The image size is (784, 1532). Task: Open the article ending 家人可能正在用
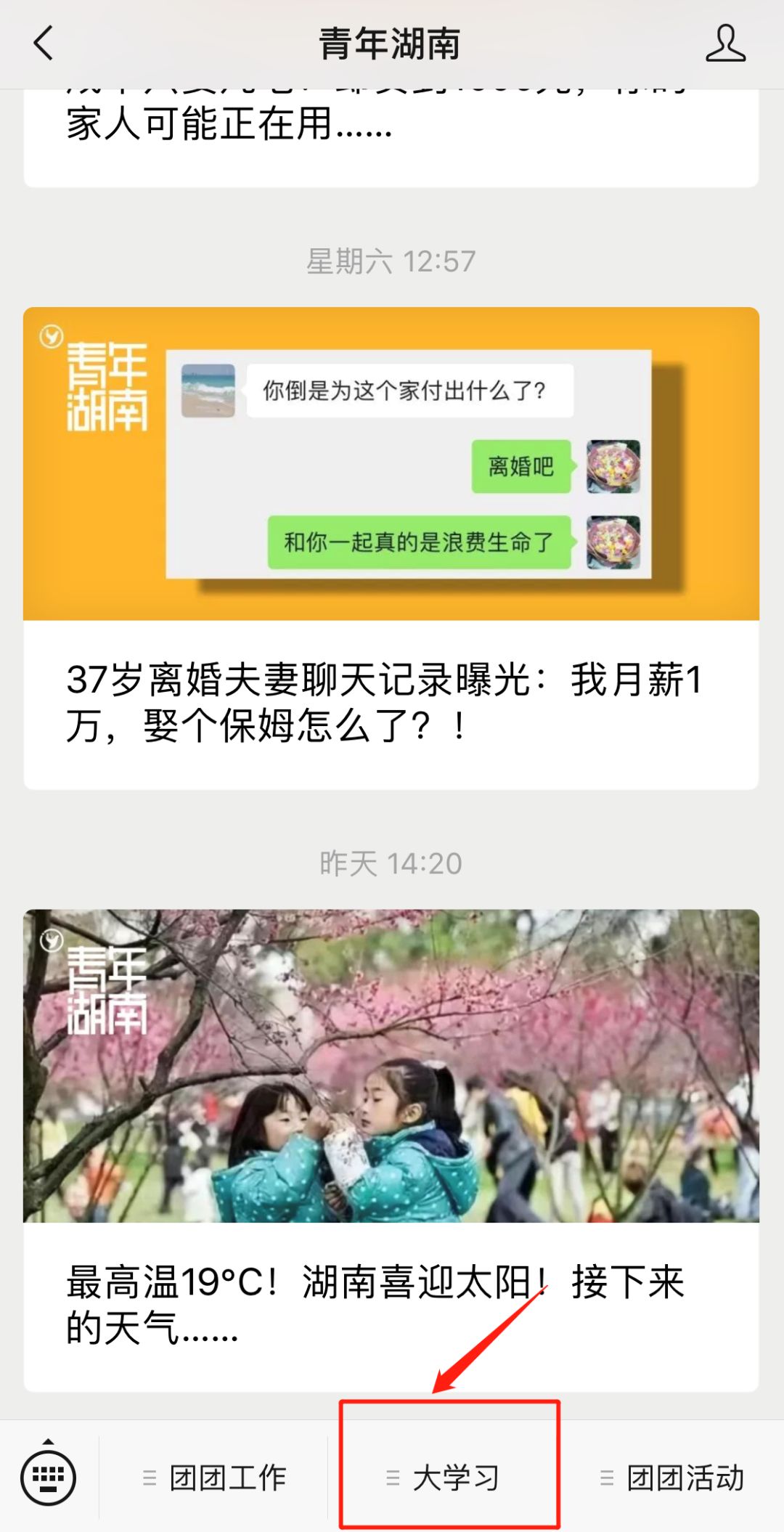(391, 138)
